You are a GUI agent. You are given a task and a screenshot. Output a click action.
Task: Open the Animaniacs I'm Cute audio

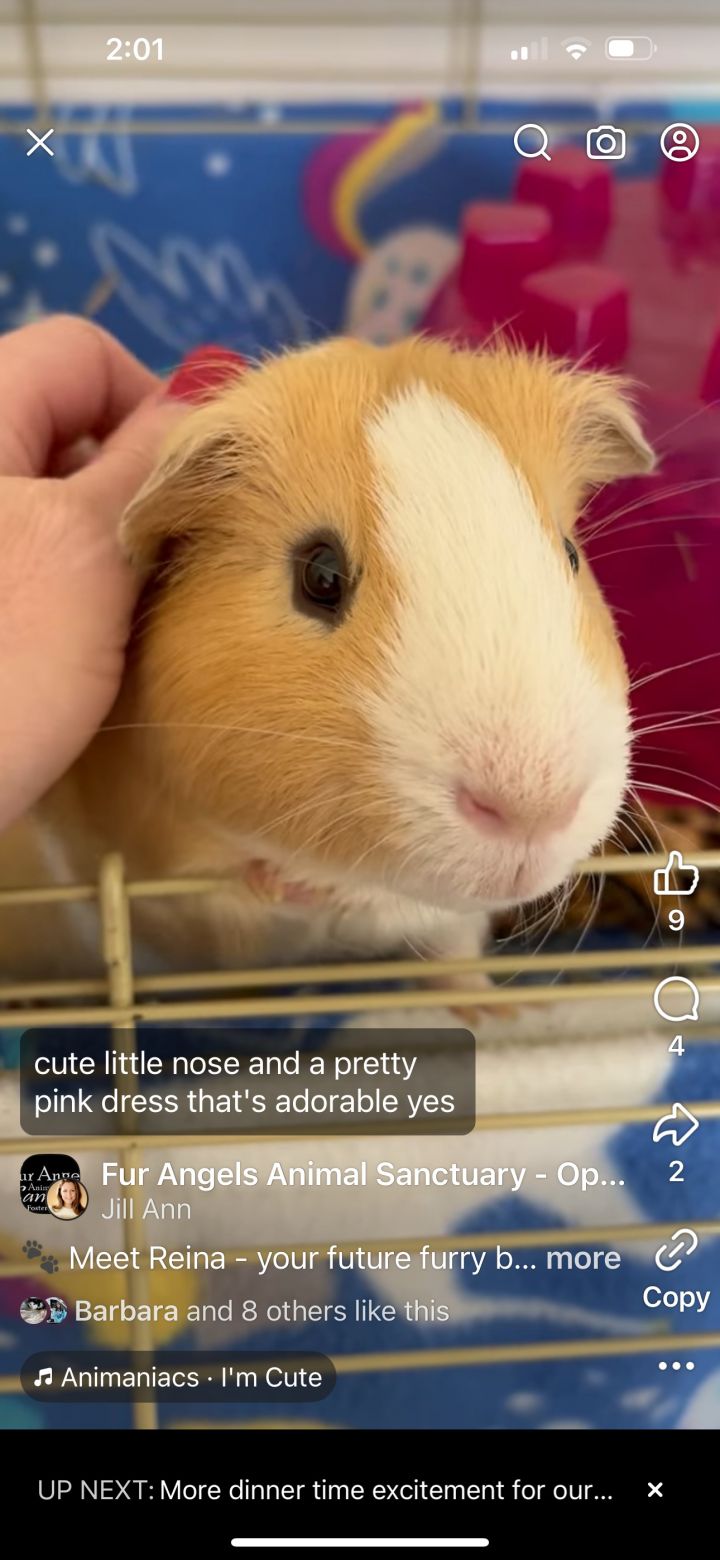click(180, 1377)
